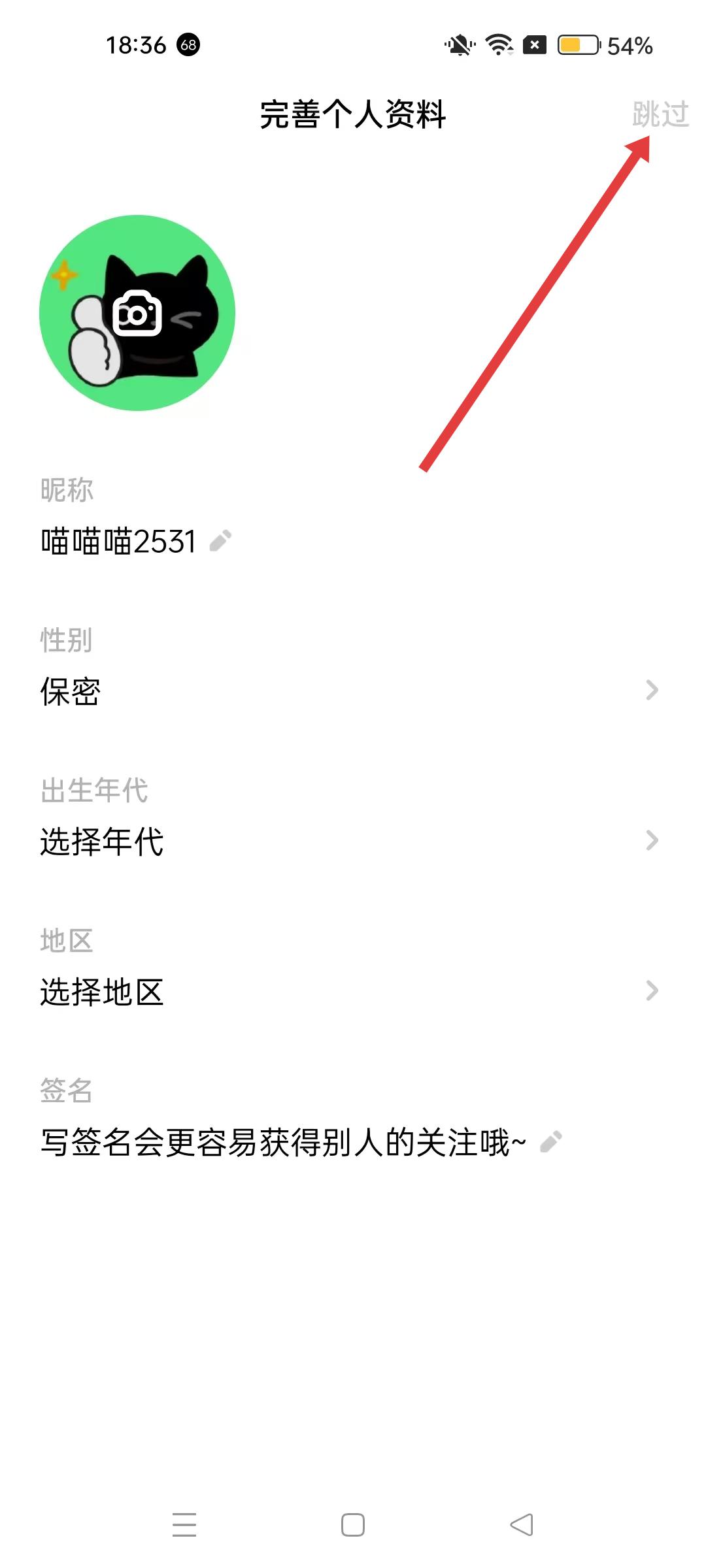Open the recent apps menu
The width and height of the screenshot is (706, 1568).
point(184,1525)
